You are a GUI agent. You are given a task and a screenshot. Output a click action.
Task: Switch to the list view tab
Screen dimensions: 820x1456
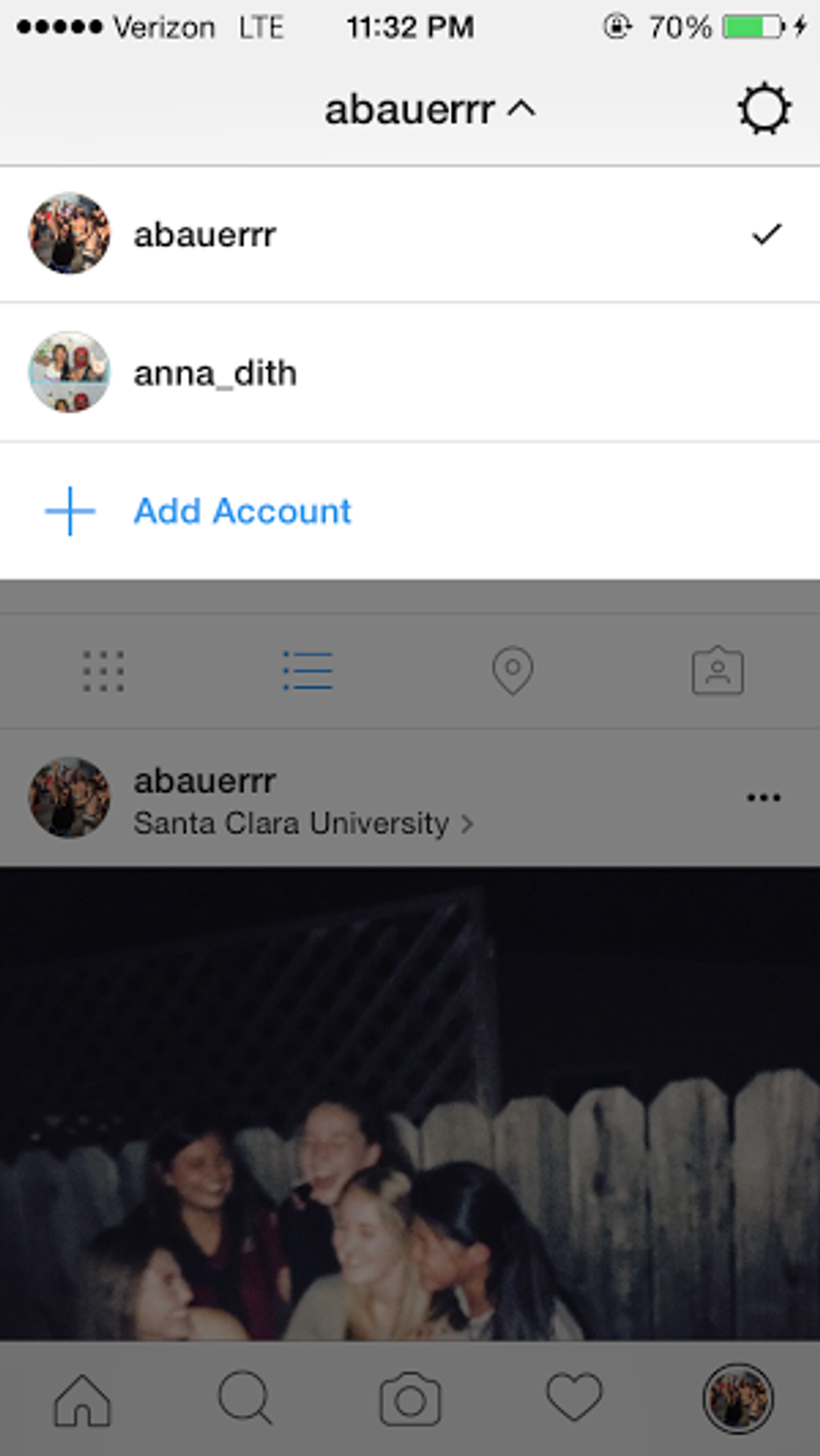(x=308, y=671)
